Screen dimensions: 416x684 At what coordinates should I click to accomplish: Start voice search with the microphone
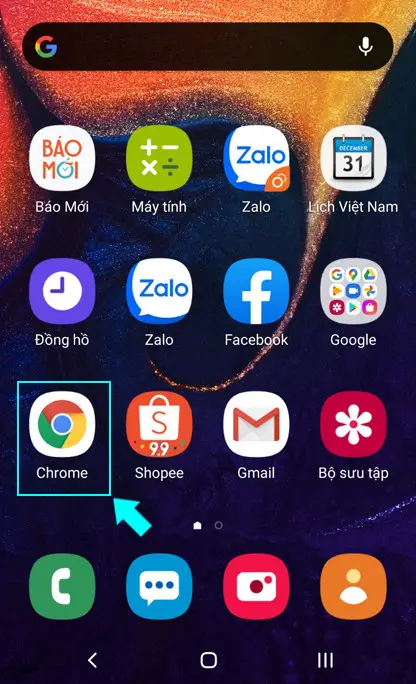point(365,46)
